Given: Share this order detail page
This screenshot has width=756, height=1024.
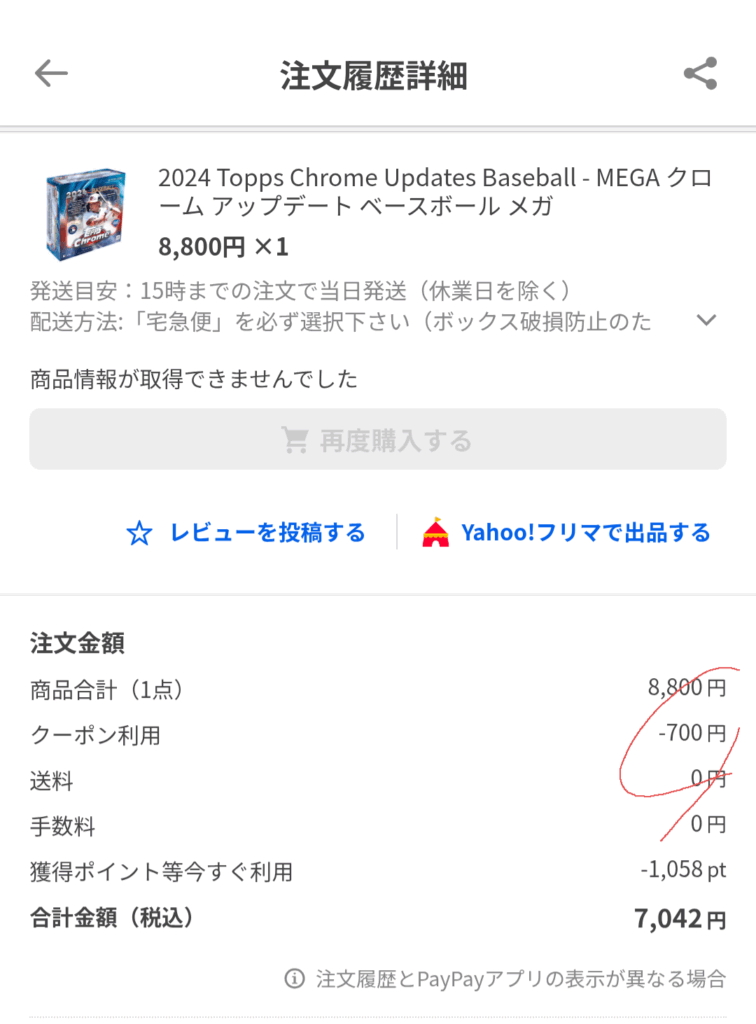Looking at the screenshot, I should coord(700,74).
